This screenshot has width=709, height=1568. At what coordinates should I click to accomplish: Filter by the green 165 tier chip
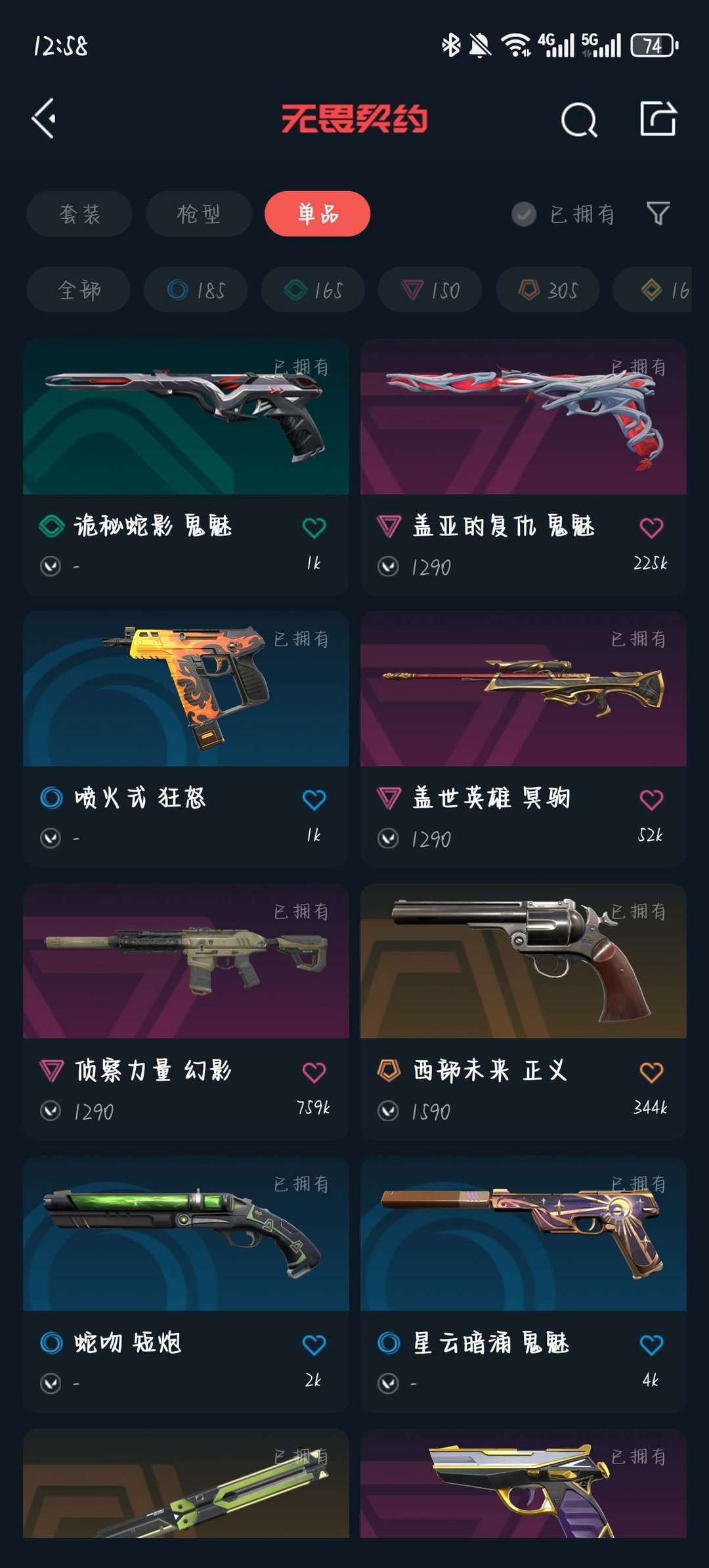(313, 290)
